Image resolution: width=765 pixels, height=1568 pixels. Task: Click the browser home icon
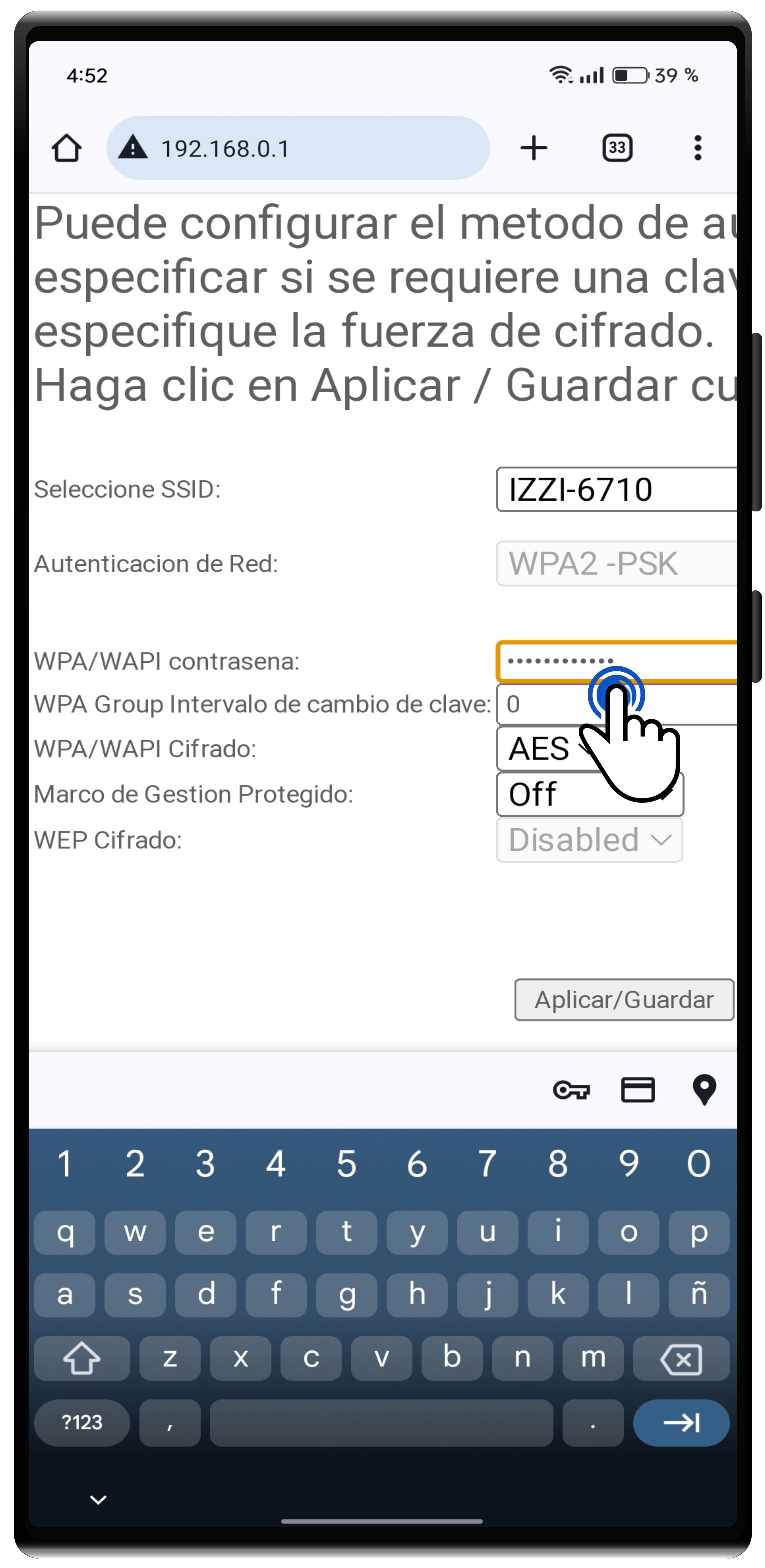67,148
